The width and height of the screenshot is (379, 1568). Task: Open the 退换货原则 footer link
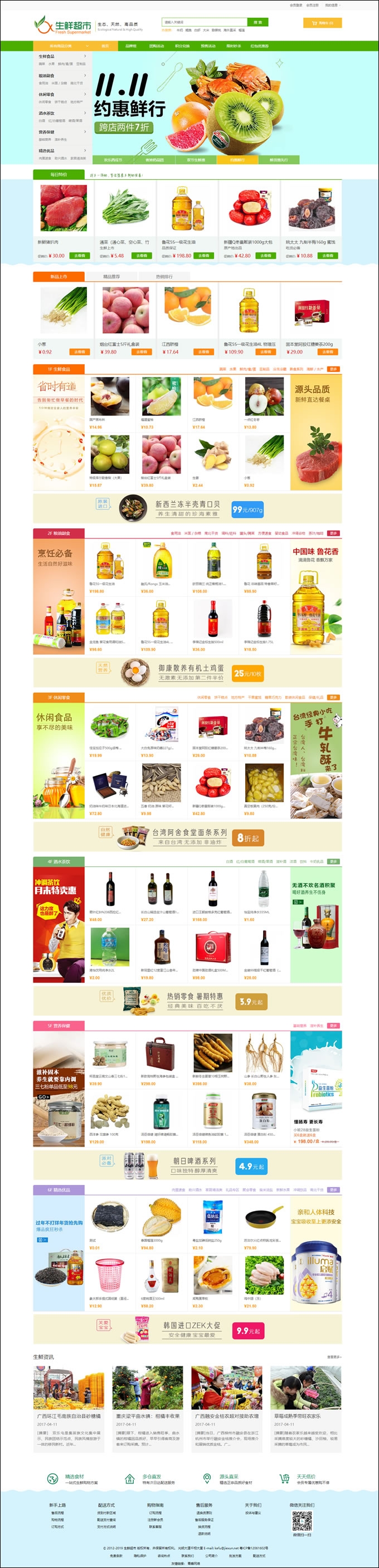(x=204, y=1512)
